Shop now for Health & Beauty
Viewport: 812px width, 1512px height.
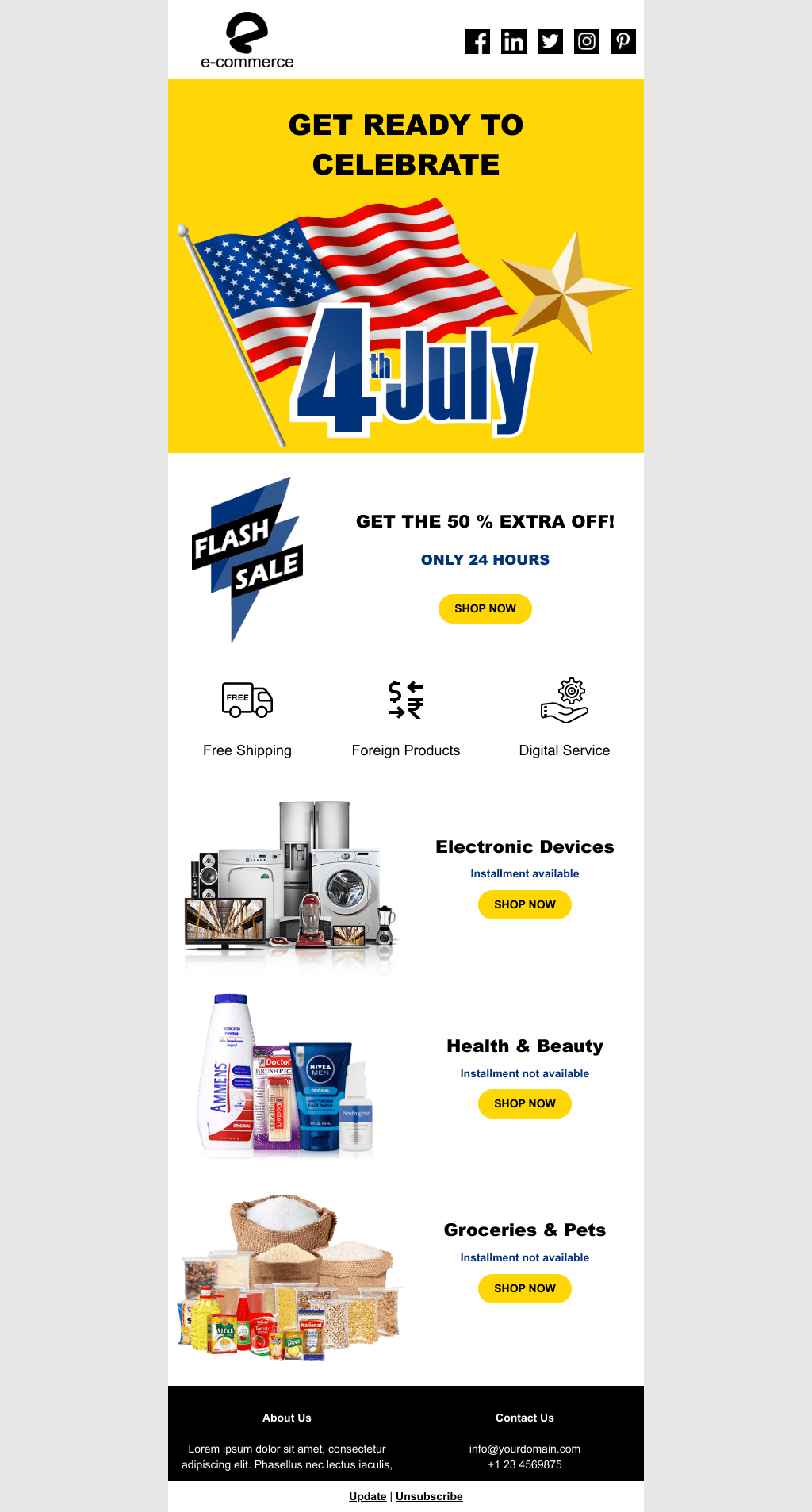(x=525, y=1103)
